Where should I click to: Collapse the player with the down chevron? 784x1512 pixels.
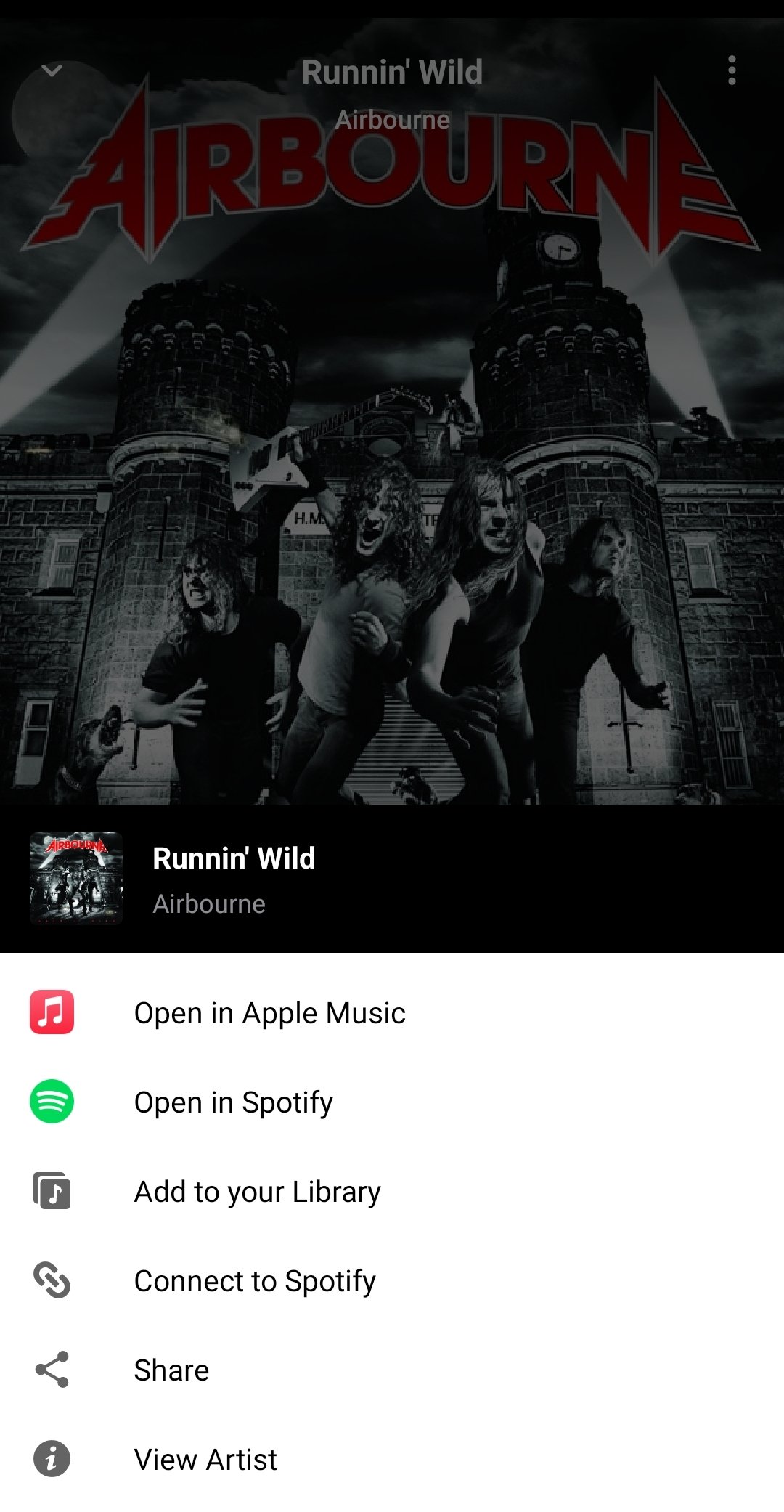pyautogui.click(x=52, y=70)
